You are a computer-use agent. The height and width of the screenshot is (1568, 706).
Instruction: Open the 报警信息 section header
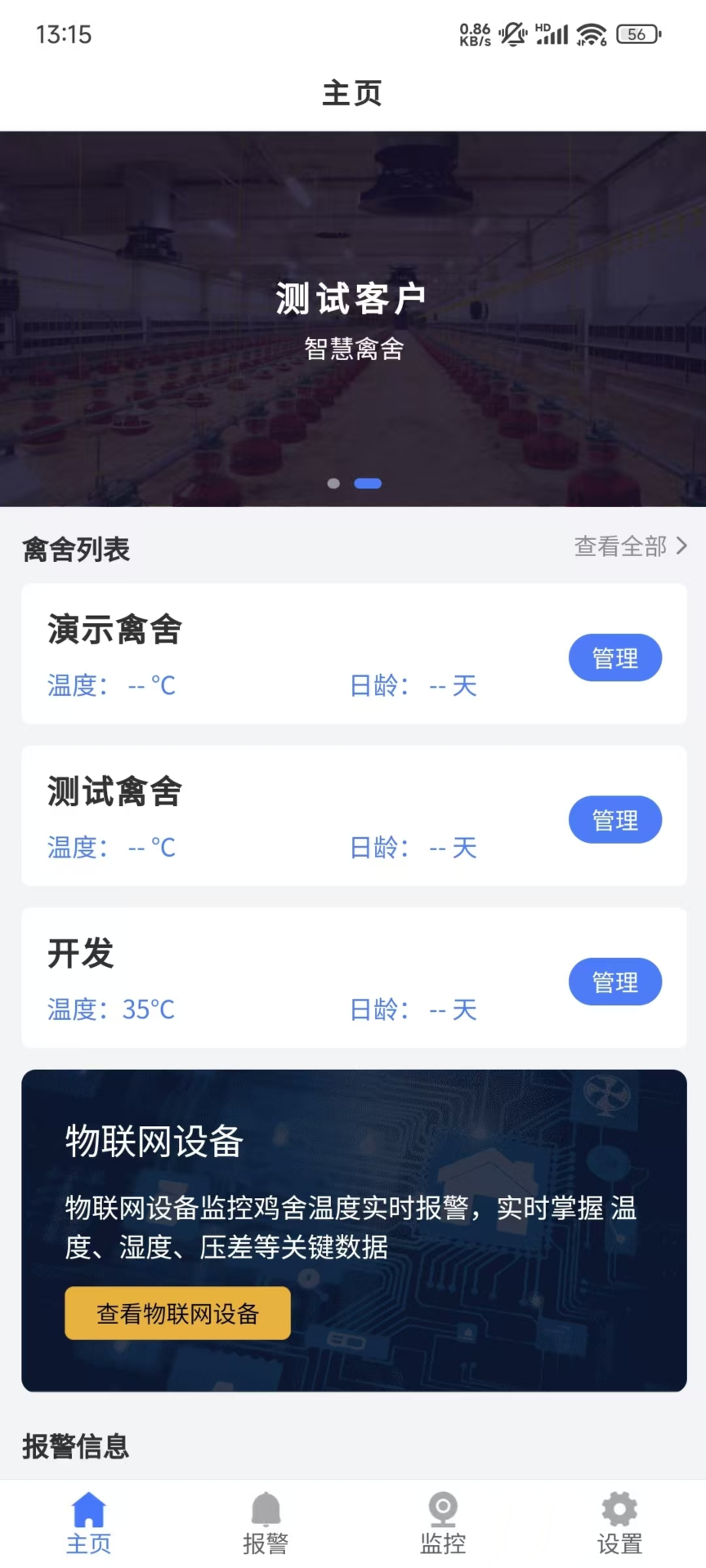tap(75, 1445)
